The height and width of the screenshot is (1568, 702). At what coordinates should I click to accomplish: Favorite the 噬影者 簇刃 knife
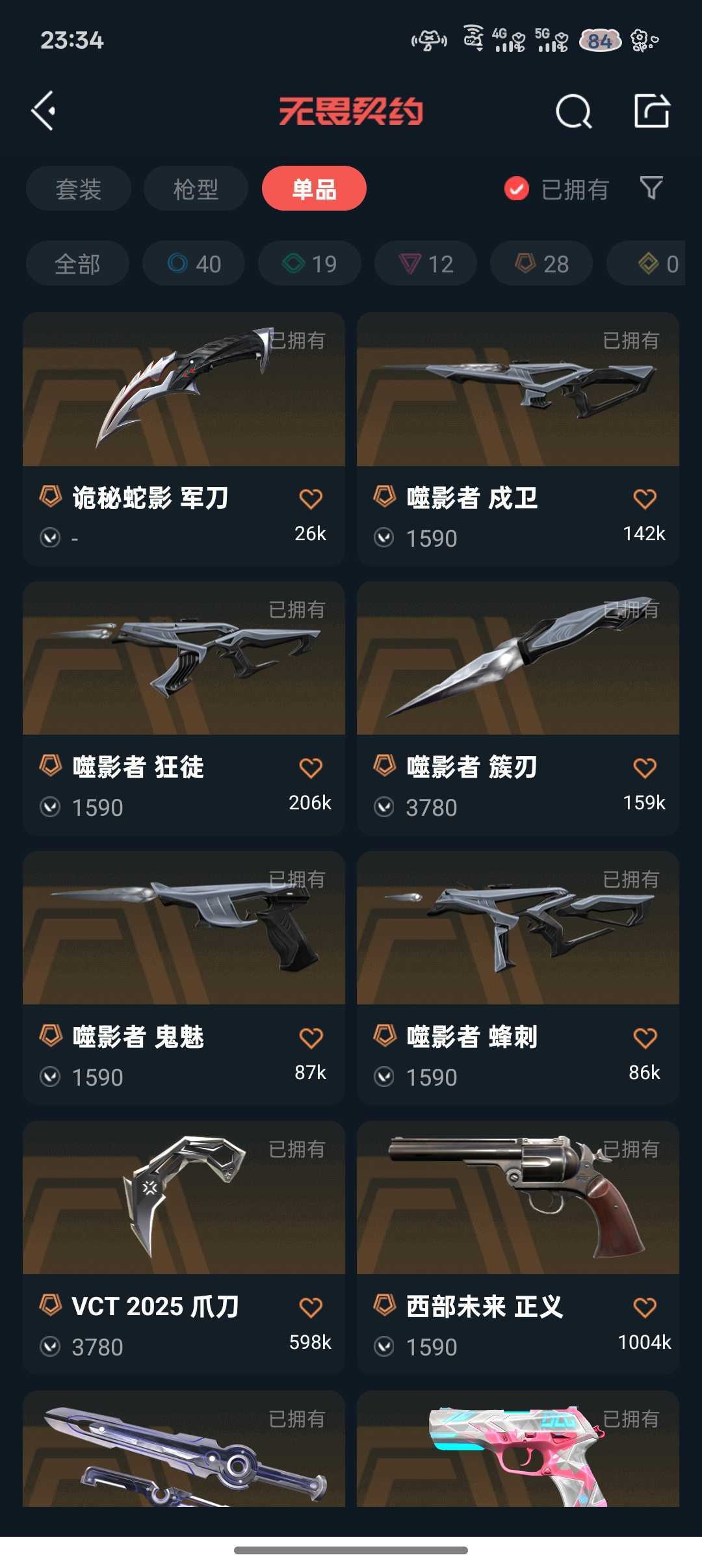coord(644,768)
